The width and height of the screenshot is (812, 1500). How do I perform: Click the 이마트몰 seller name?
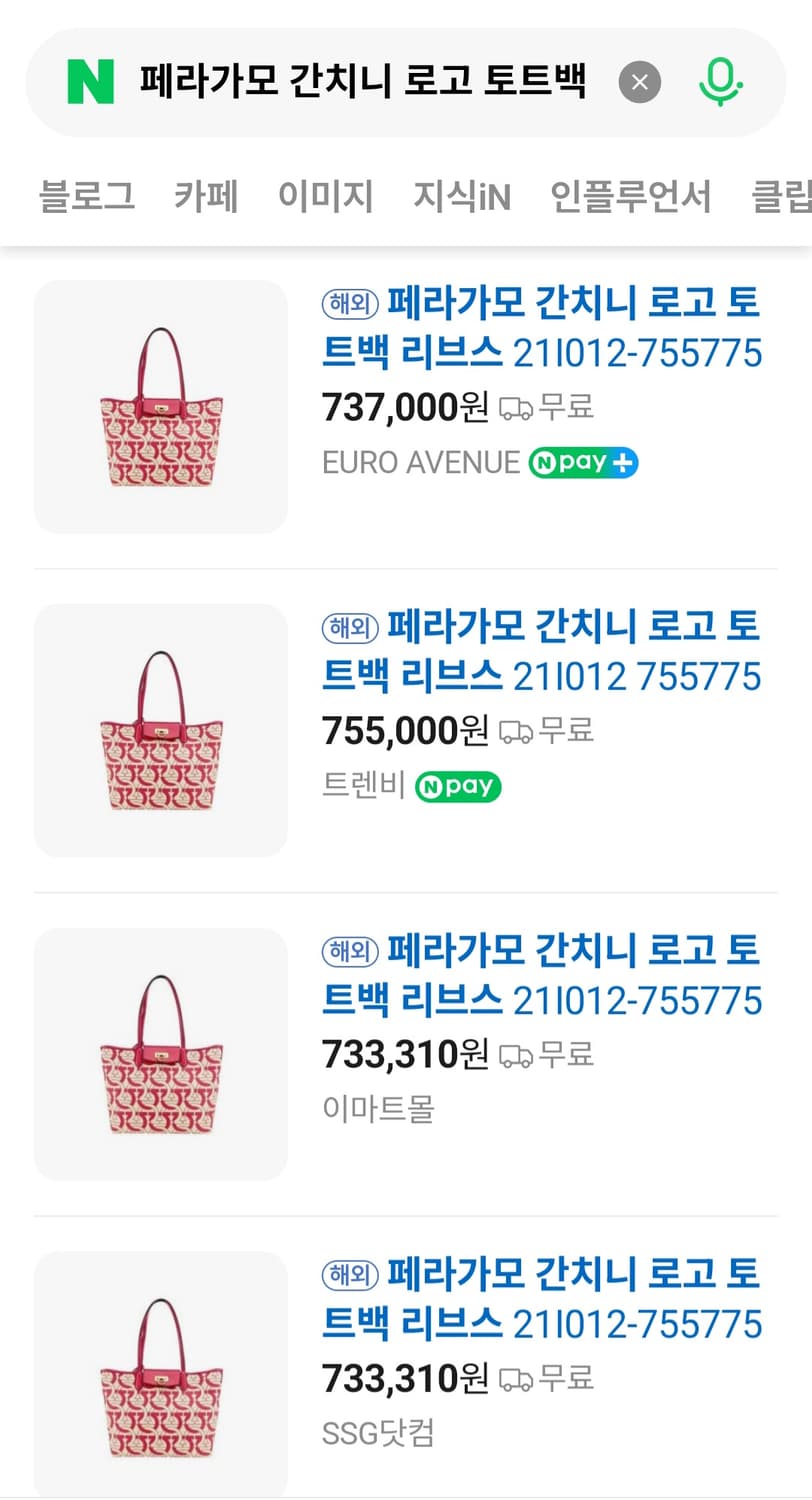[376, 1108]
